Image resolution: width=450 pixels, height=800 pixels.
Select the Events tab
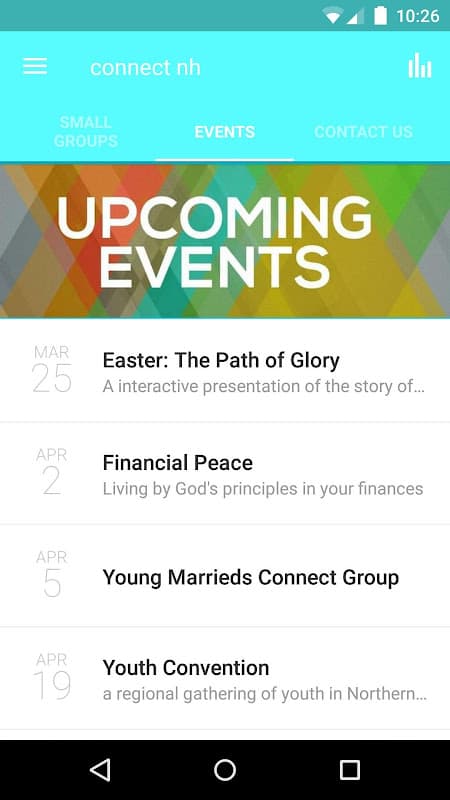tap(224, 132)
